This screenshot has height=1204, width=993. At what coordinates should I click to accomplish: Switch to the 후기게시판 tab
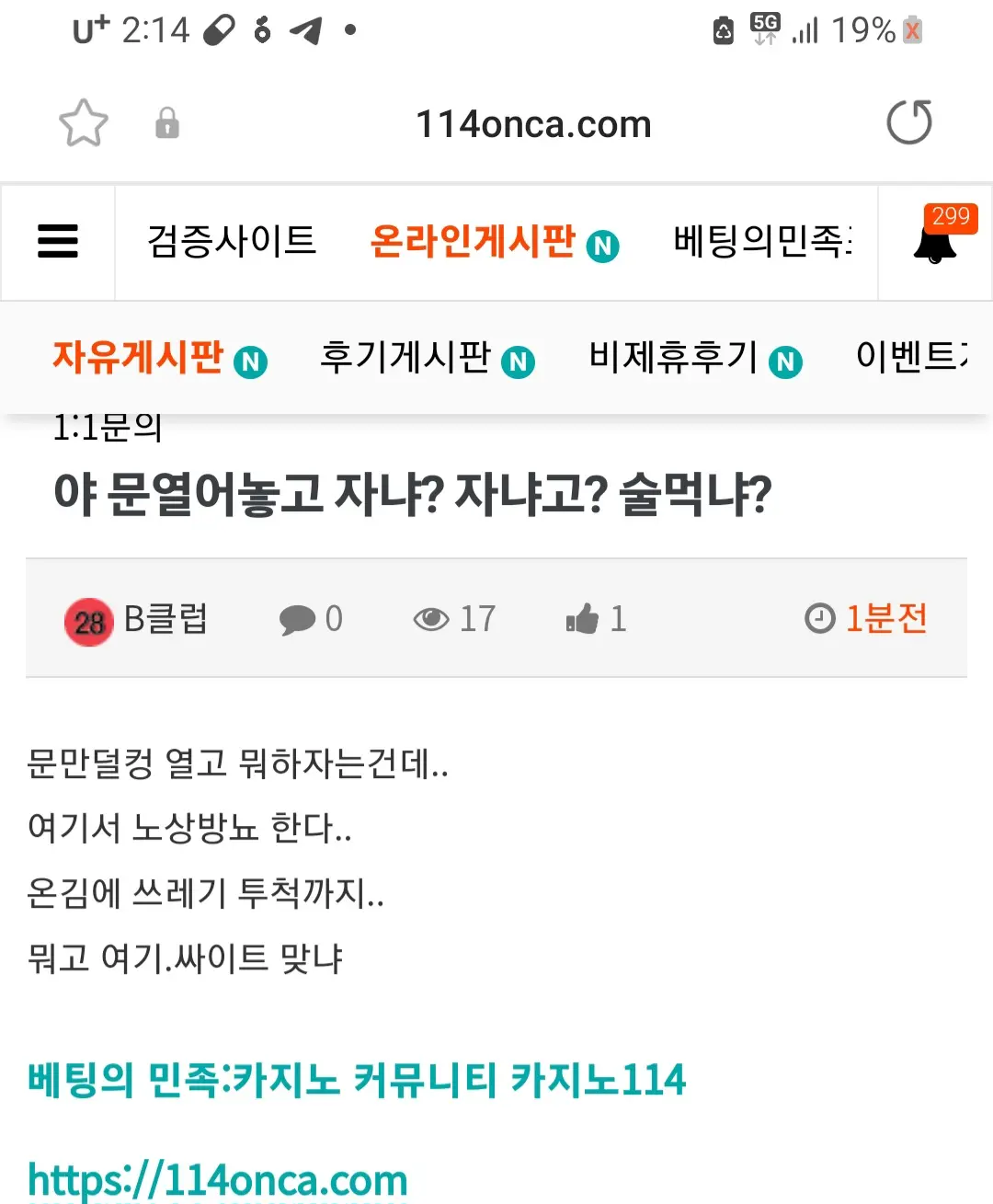[428, 358]
